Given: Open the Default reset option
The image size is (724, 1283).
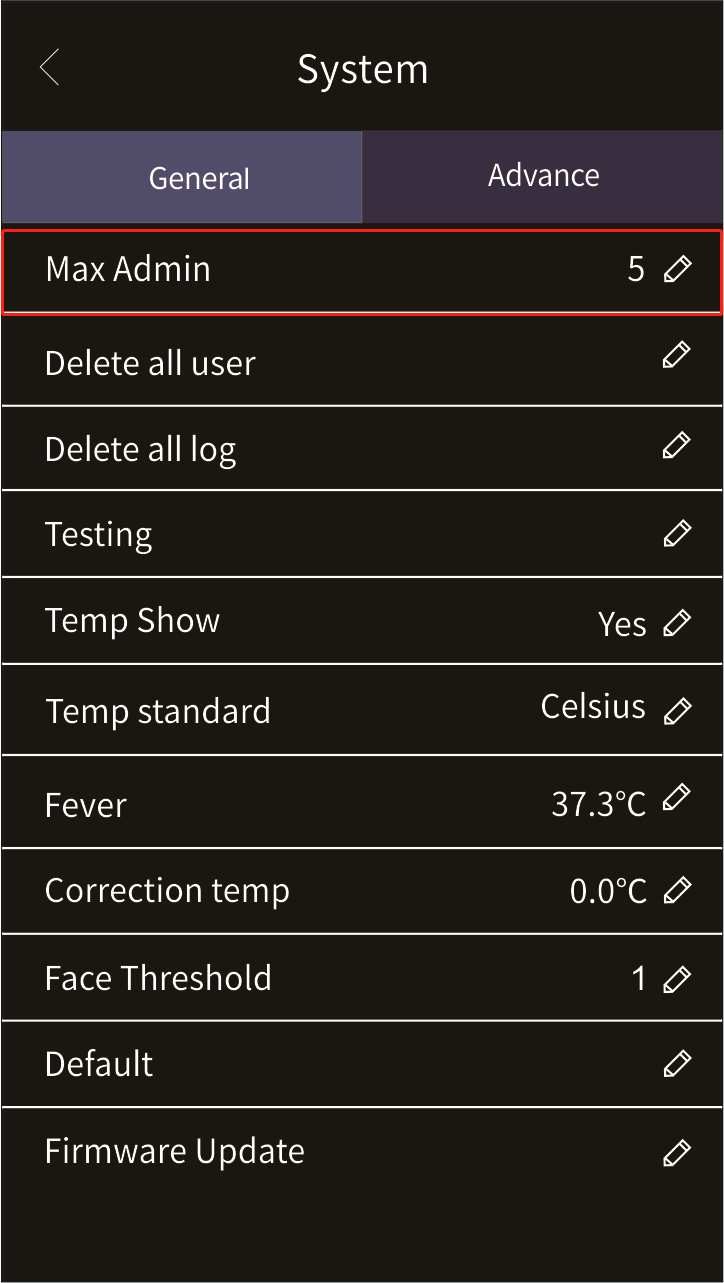Looking at the screenshot, I should pyautogui.click(x=362, y=1064).
